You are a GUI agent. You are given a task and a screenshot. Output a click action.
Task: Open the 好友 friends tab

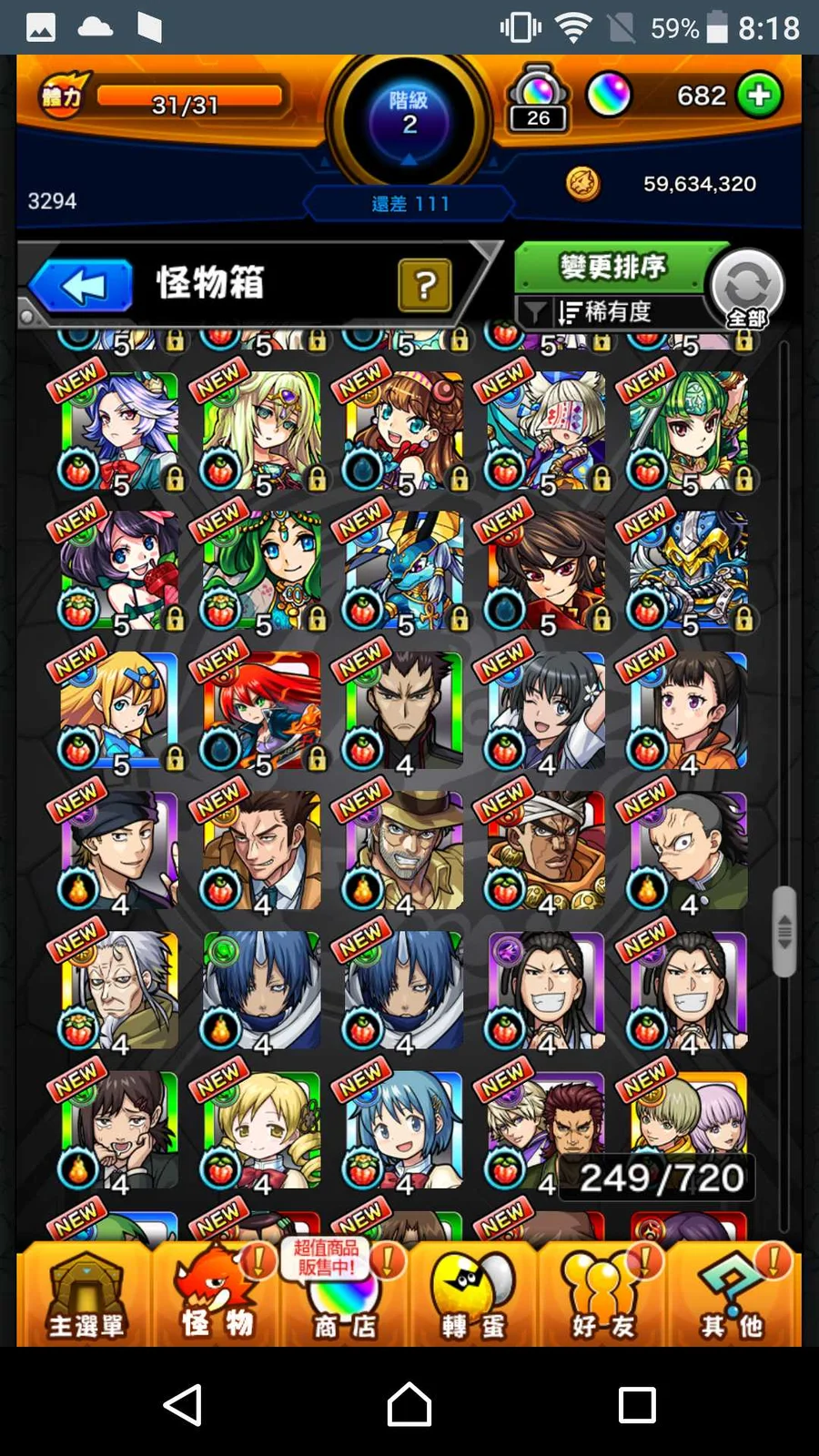pyautogui.click(x=602, y=1294)
